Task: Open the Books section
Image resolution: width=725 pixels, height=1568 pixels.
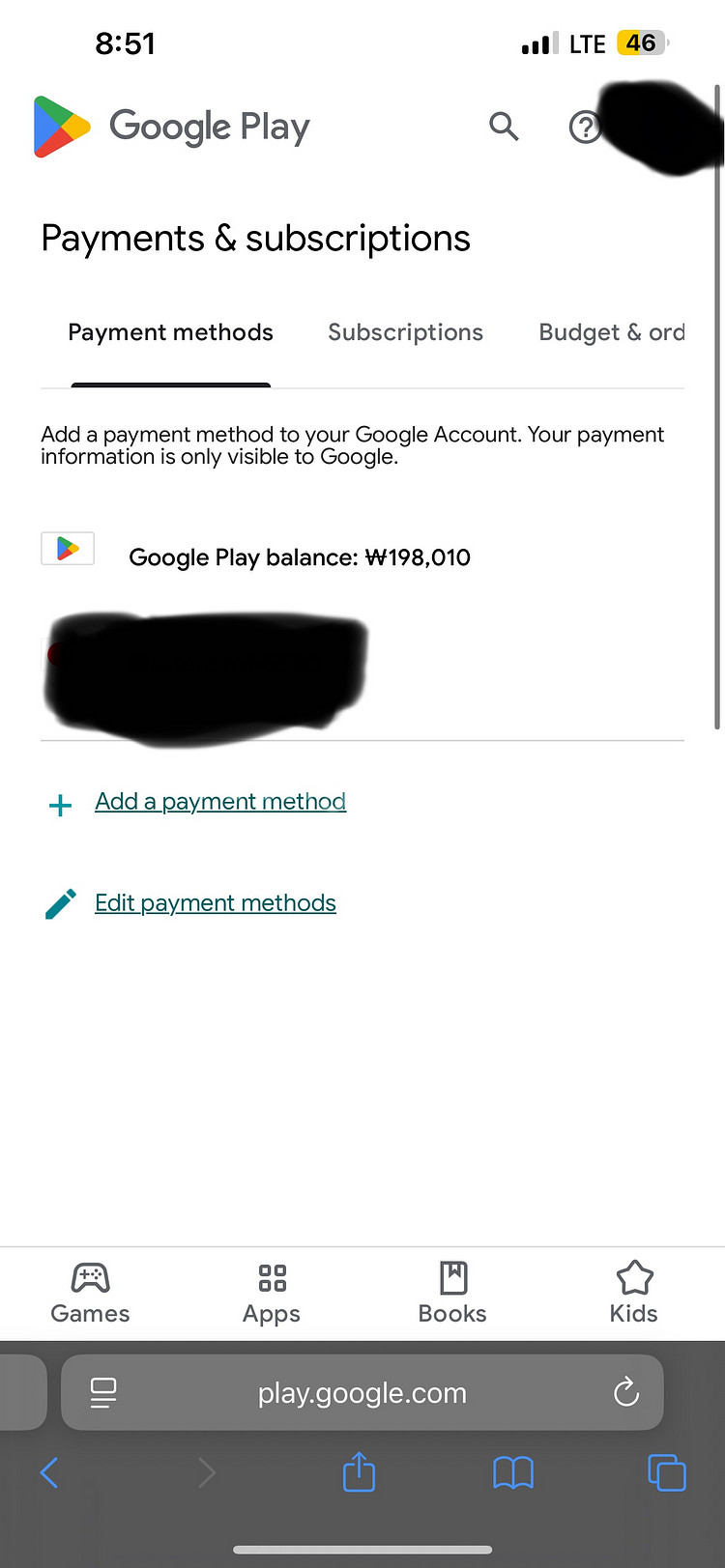Action: pyautogui.click(x=452, y=1293)
